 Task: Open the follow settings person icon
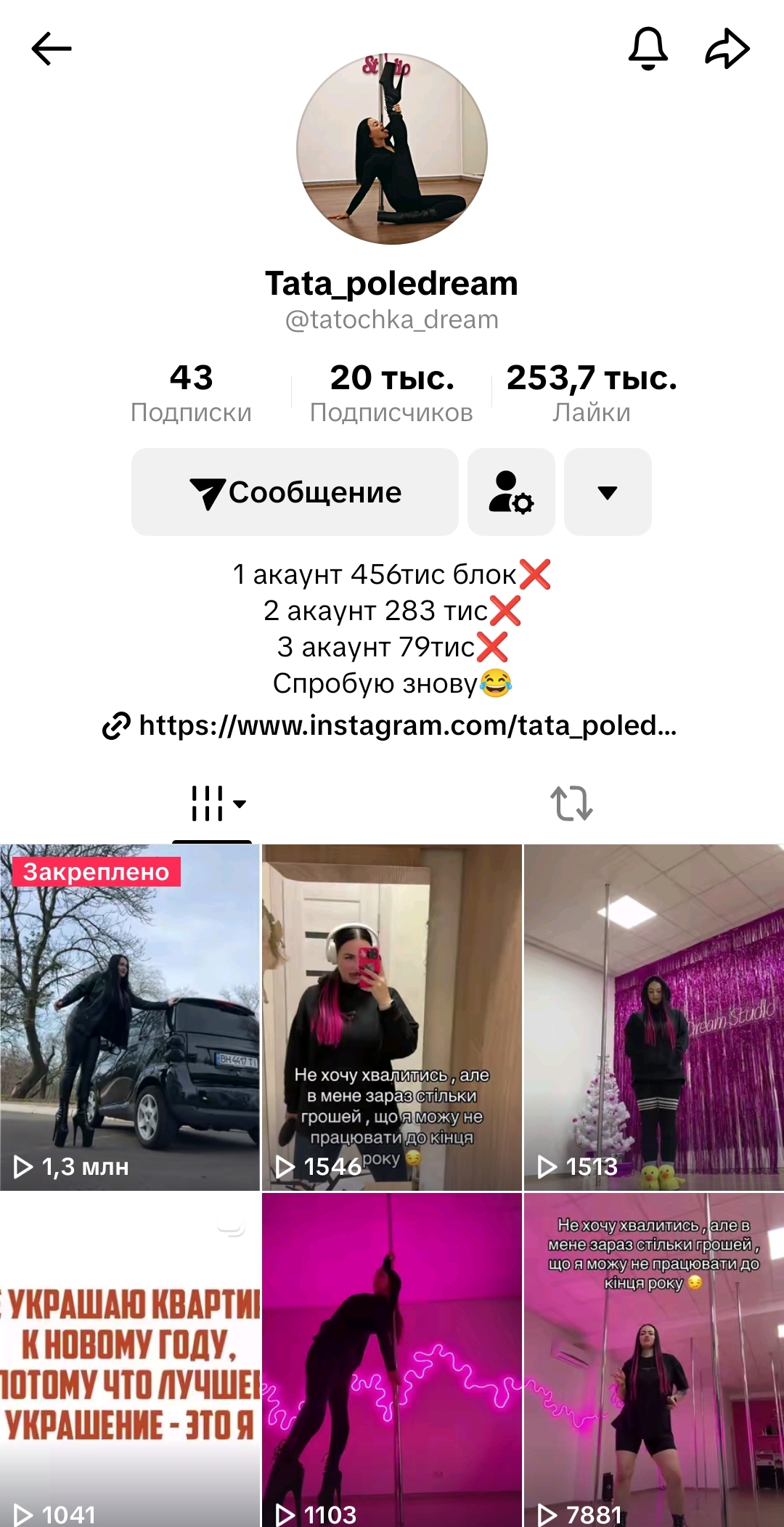tap(511, 492)
